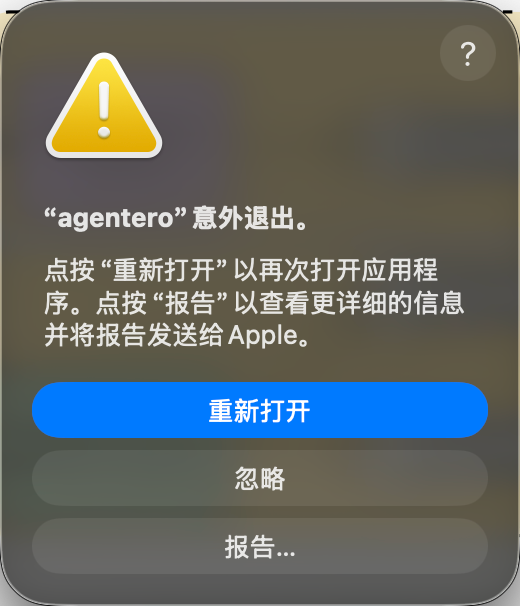Tap 重新打开 to reopen agentero
This screenshot has width=520, height=606.
pos(260,410)
